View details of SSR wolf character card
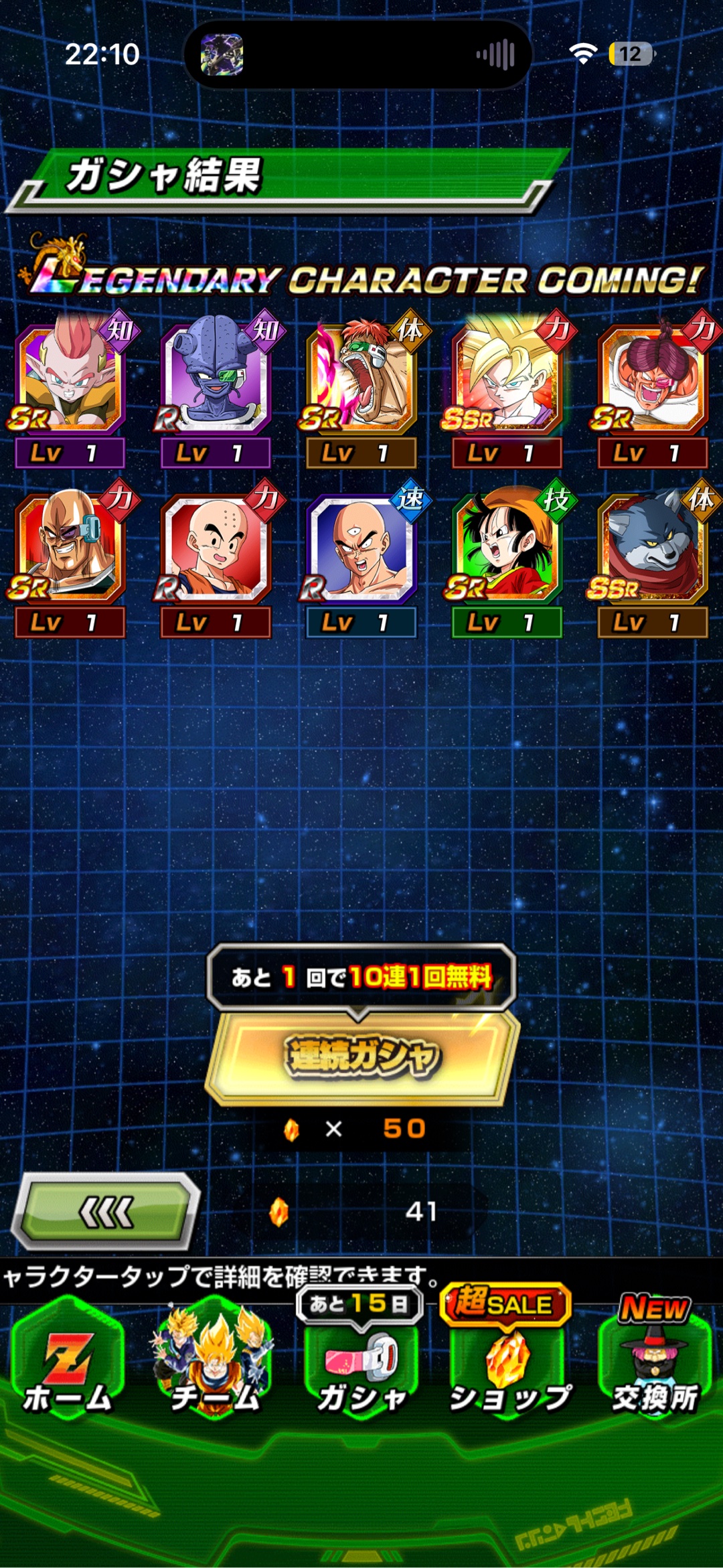723x1568 pixels. click(x=653, y=558)
